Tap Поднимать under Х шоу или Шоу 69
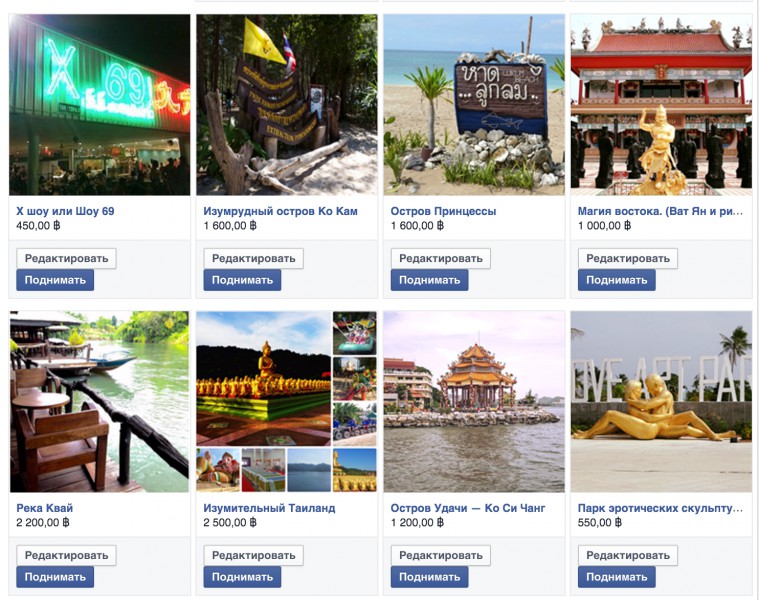759x600 pixels. [x=55, y=280]
